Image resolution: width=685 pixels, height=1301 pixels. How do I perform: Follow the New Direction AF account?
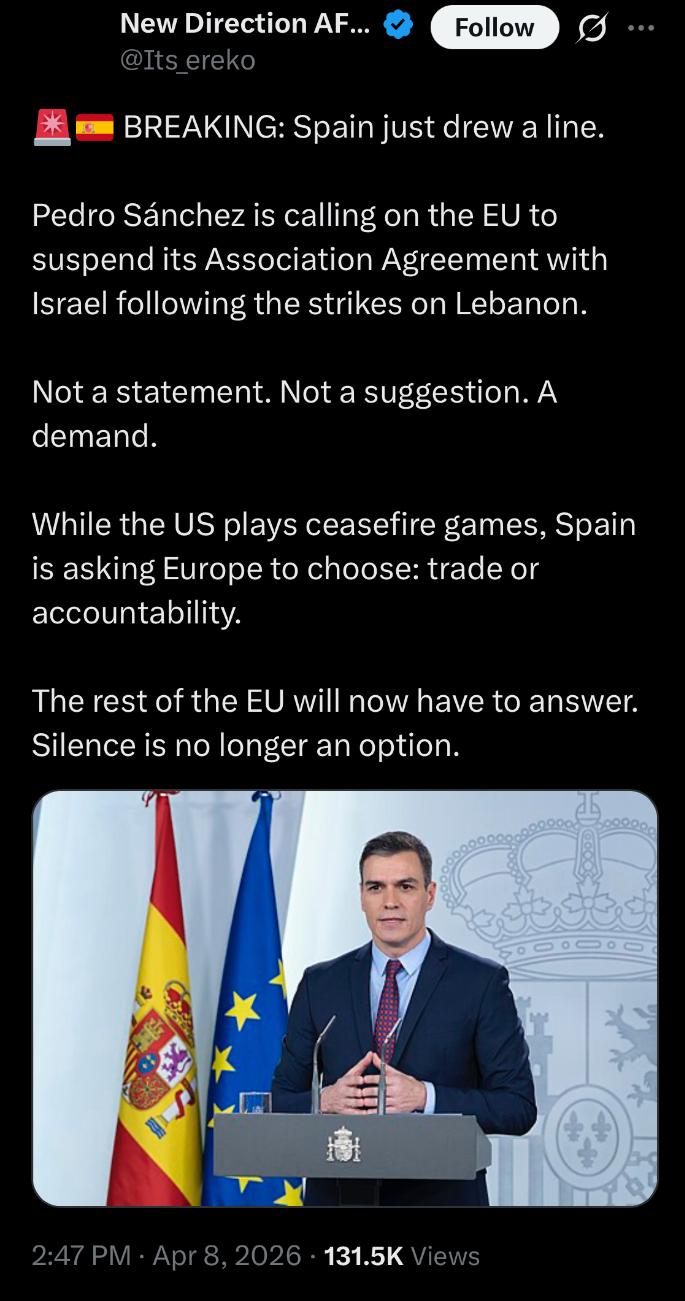point(494,27)
